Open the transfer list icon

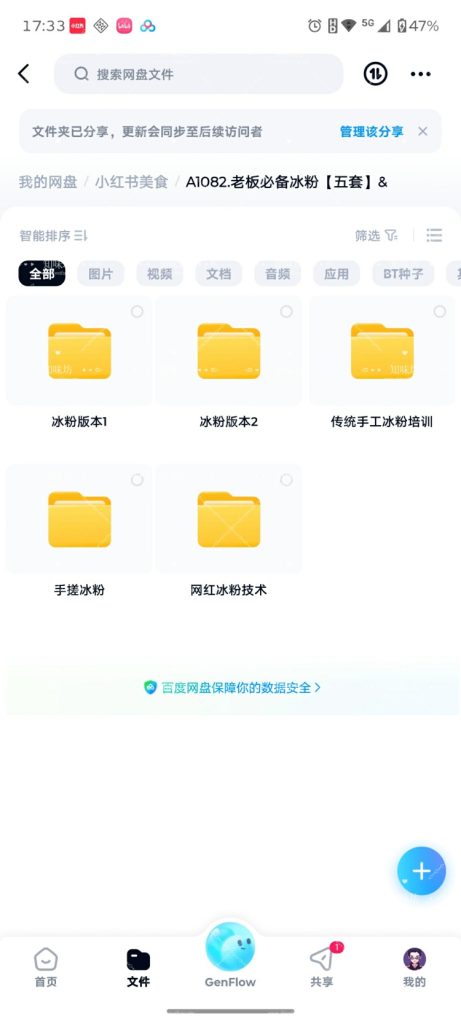(375, 74)
